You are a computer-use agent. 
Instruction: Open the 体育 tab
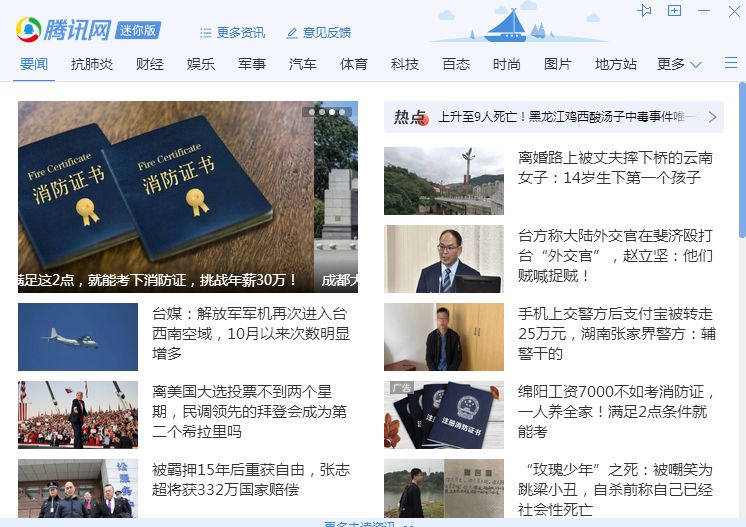(x=354, y=64)
